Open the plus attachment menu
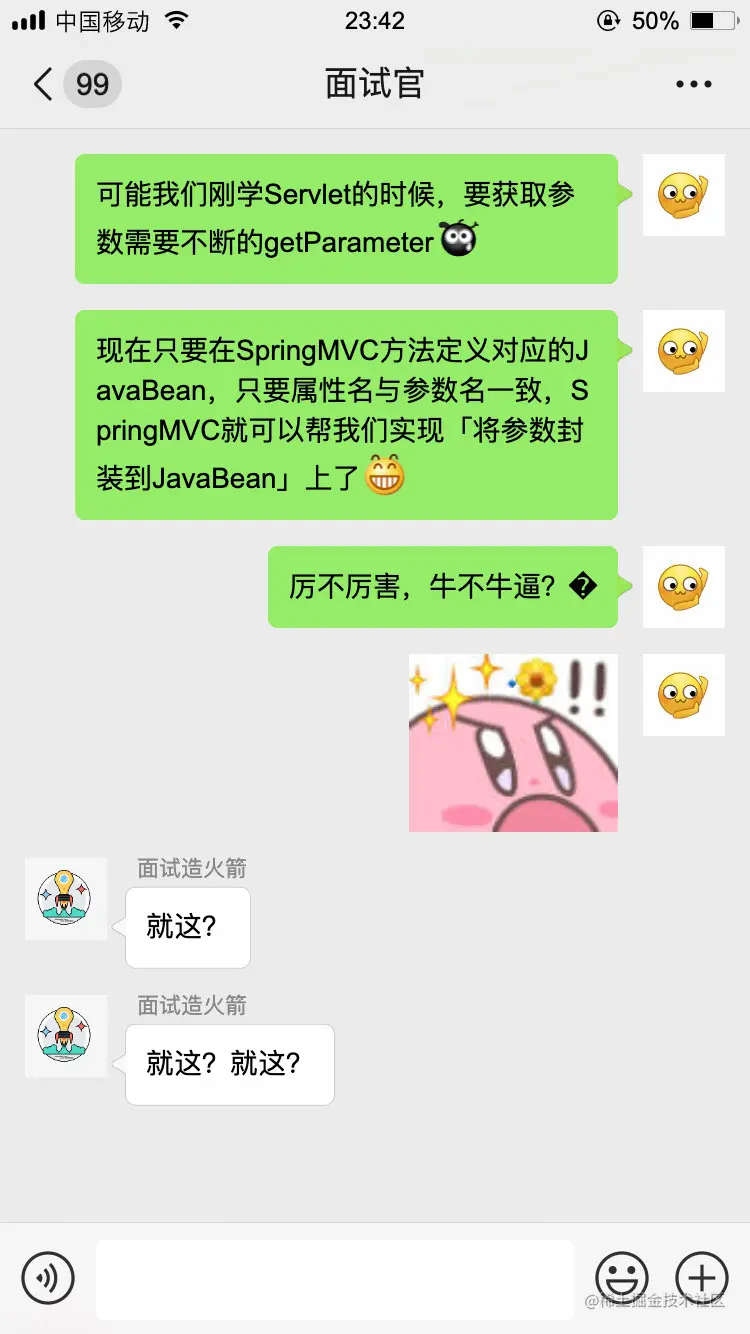 (701, 1277)
